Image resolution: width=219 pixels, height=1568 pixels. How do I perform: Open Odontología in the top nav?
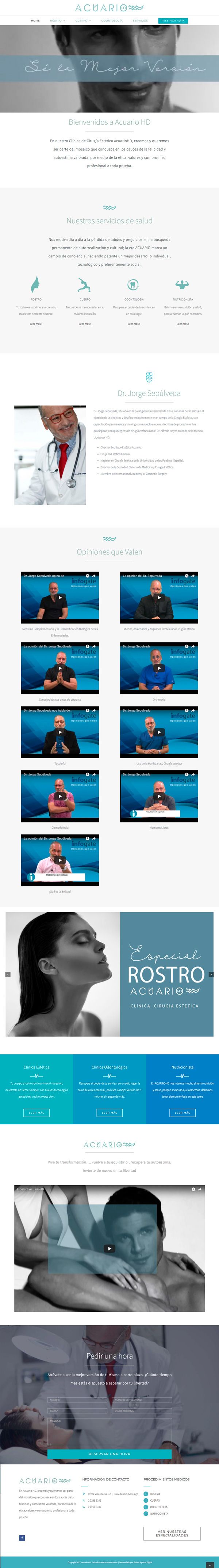(x=112, y=21)
